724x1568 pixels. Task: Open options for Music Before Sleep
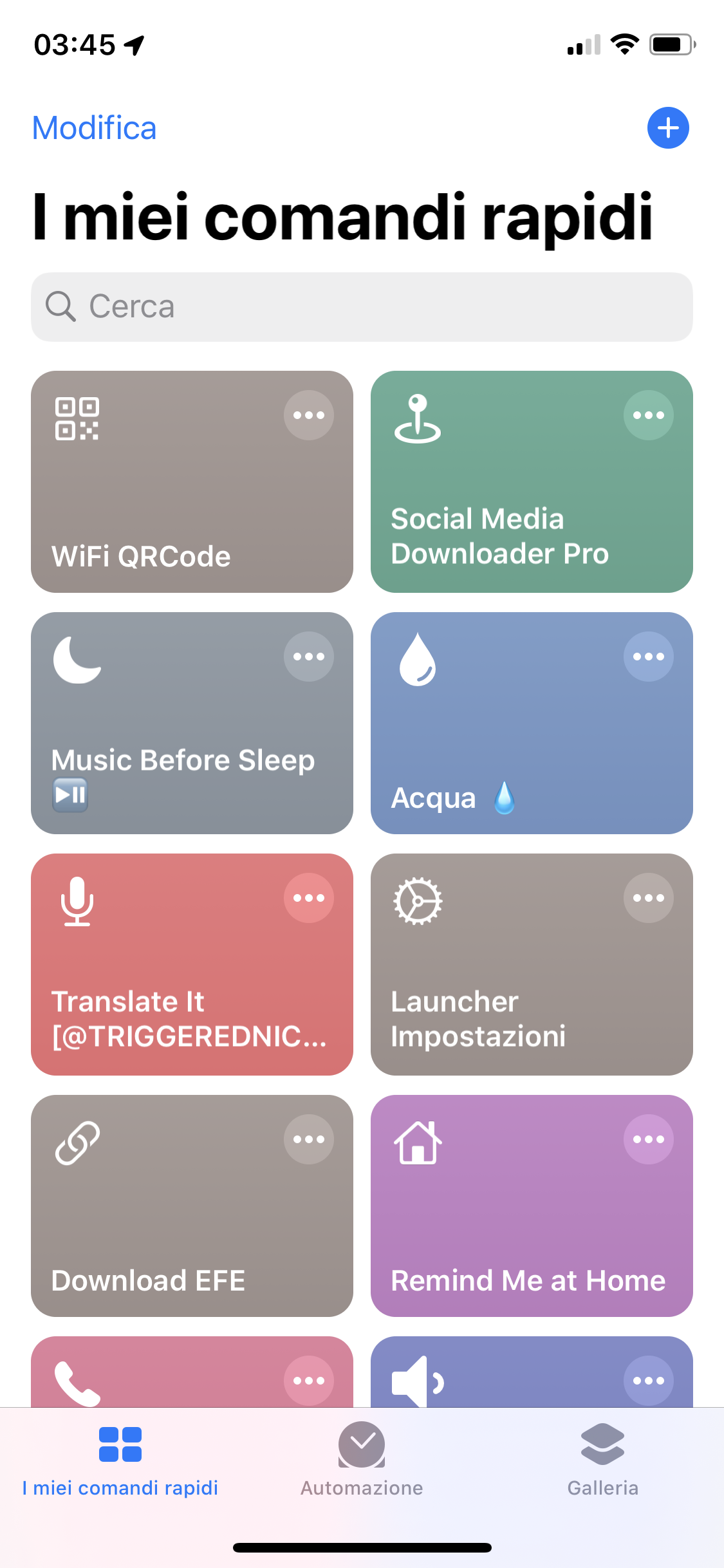[309, 657]
